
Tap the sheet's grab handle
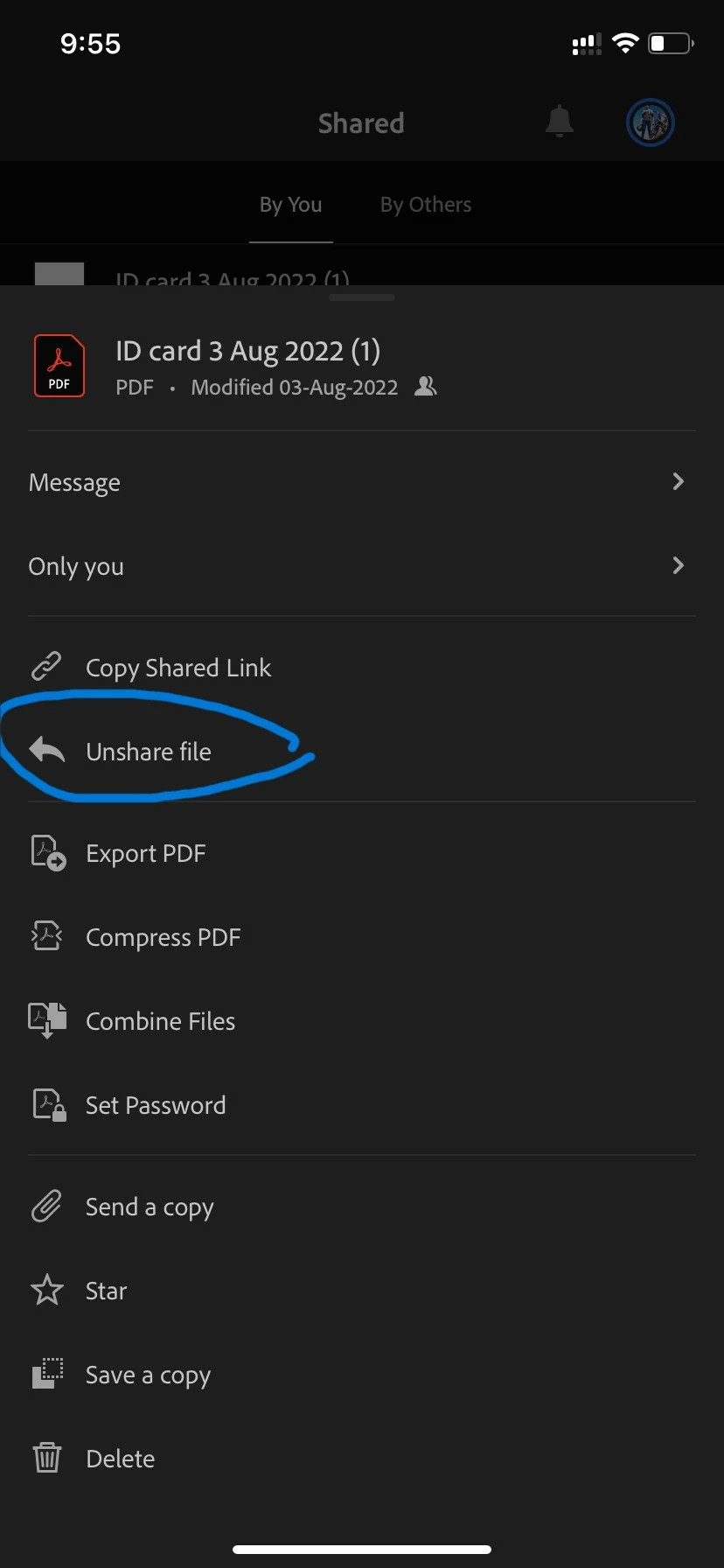[x=362, y=297]
